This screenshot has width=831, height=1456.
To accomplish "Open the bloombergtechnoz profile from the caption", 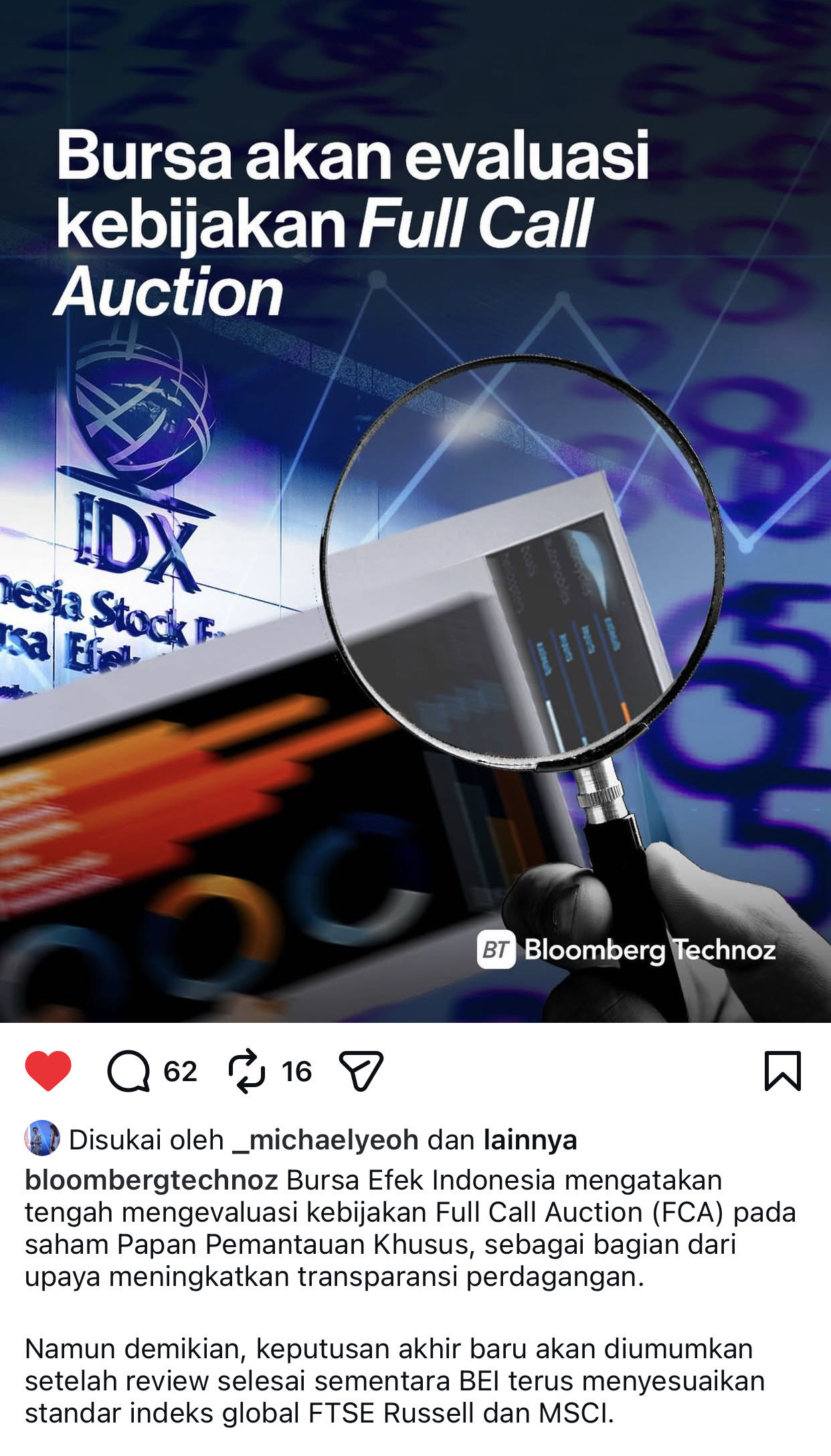I will click(151, 1180).
